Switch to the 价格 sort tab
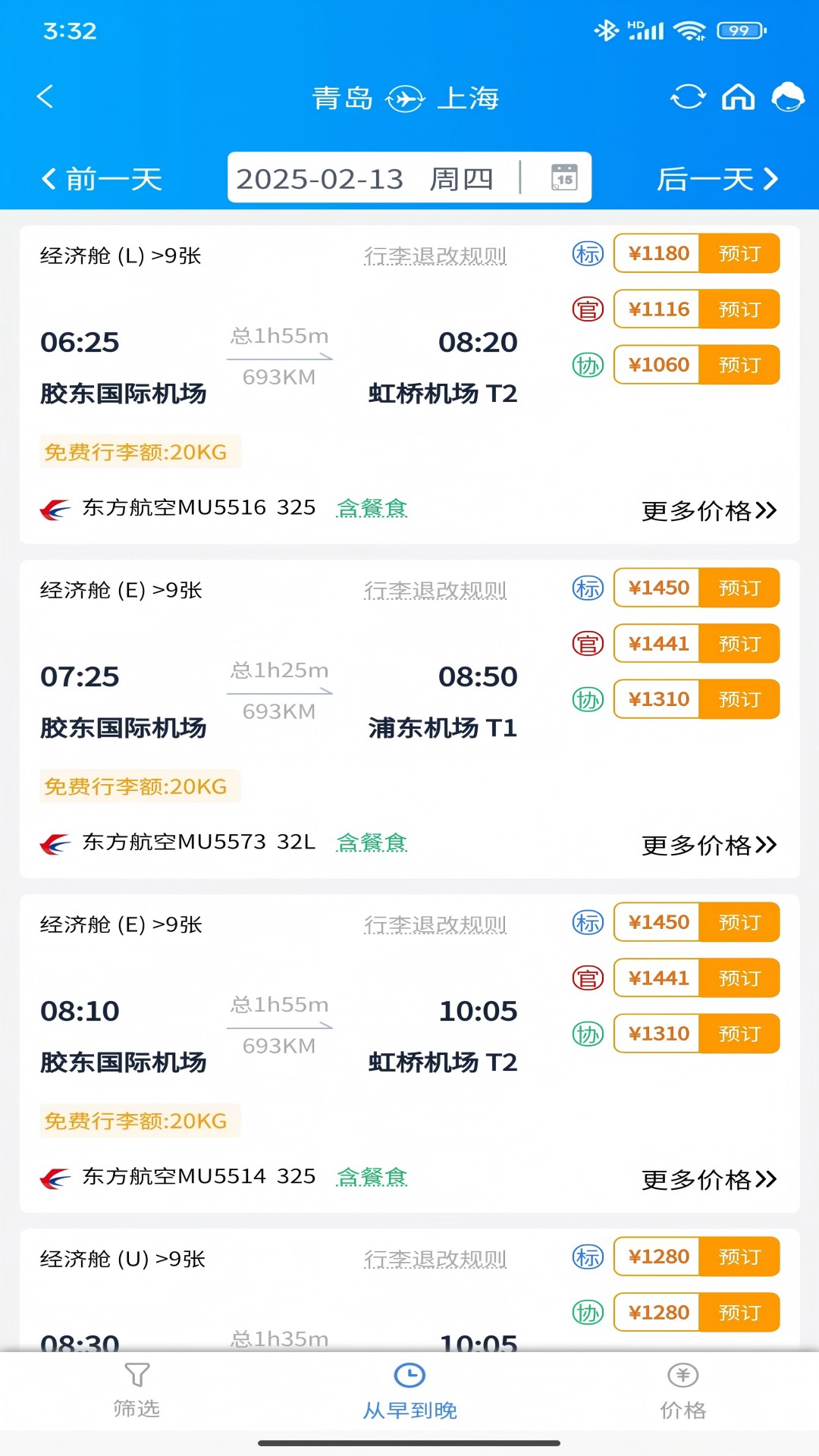 (x=682, y=1395)
